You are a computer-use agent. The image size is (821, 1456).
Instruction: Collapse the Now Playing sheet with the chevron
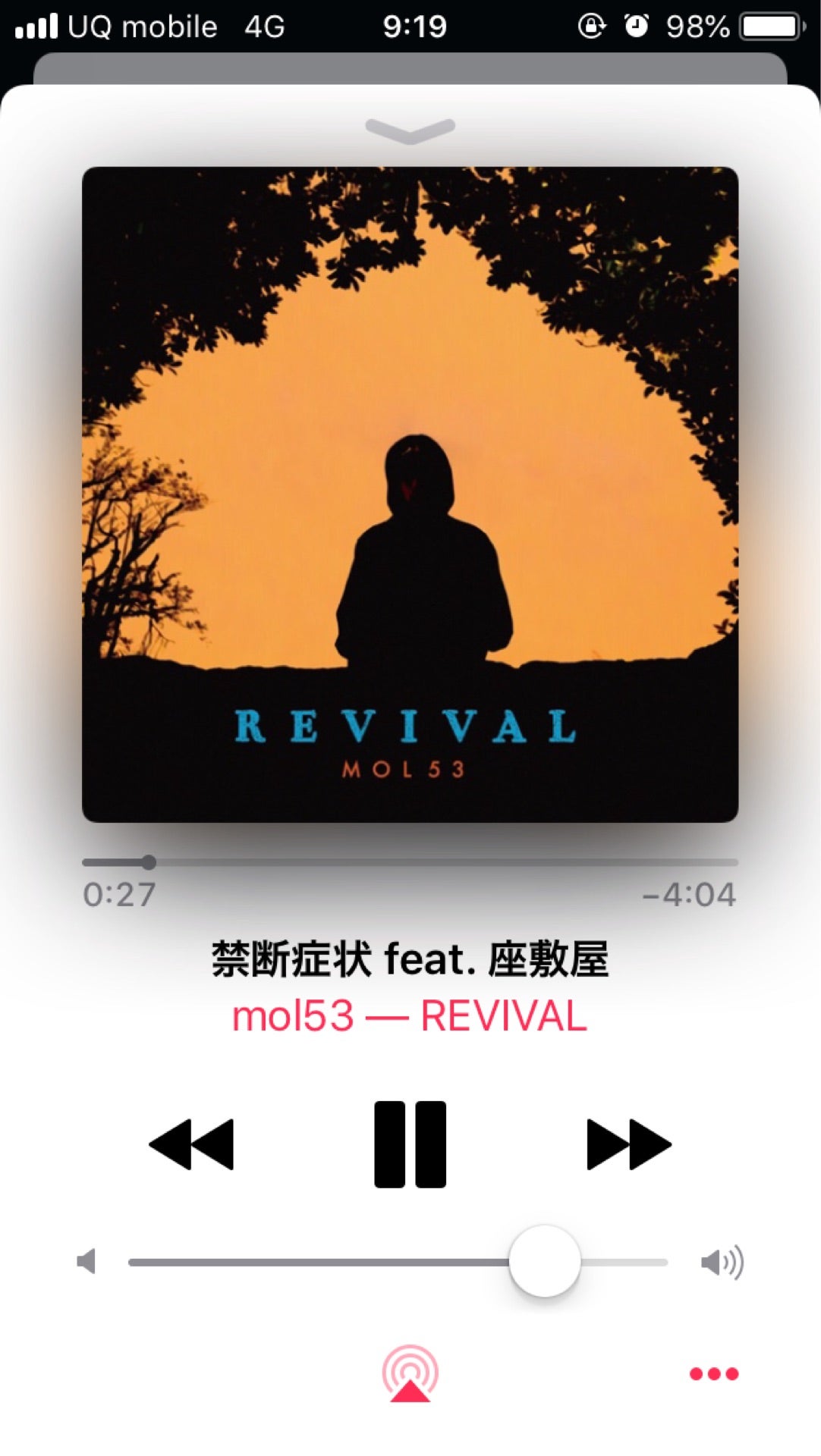coord(410,130)
